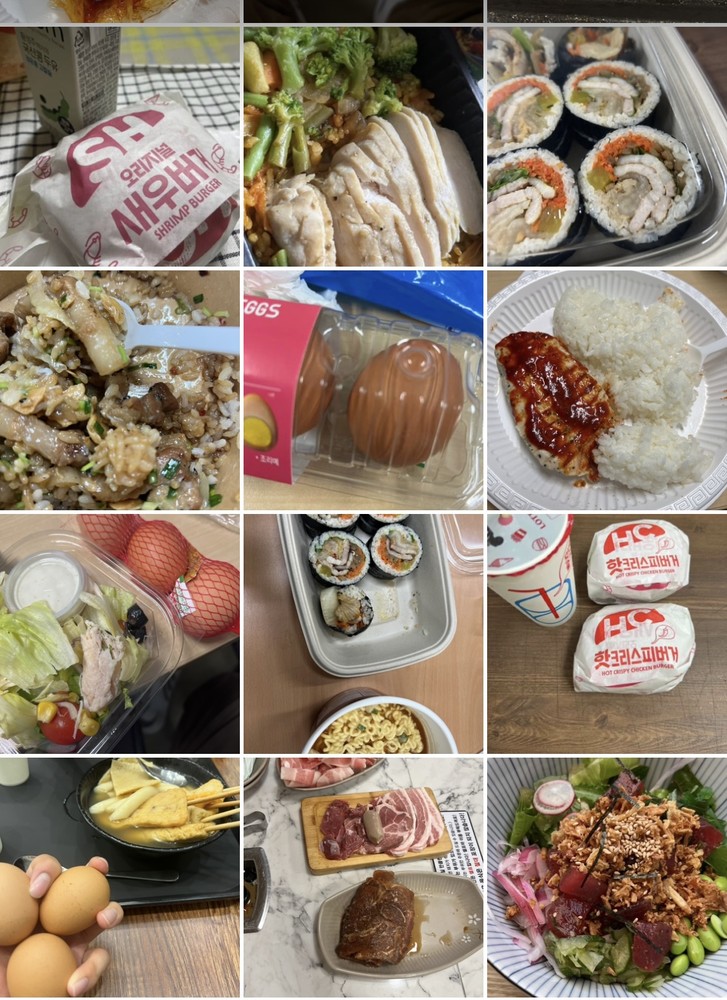This screenshot has height=1000, width=727.
Task: Open the hand holding three eggs photo
Action: click(120, 877)
